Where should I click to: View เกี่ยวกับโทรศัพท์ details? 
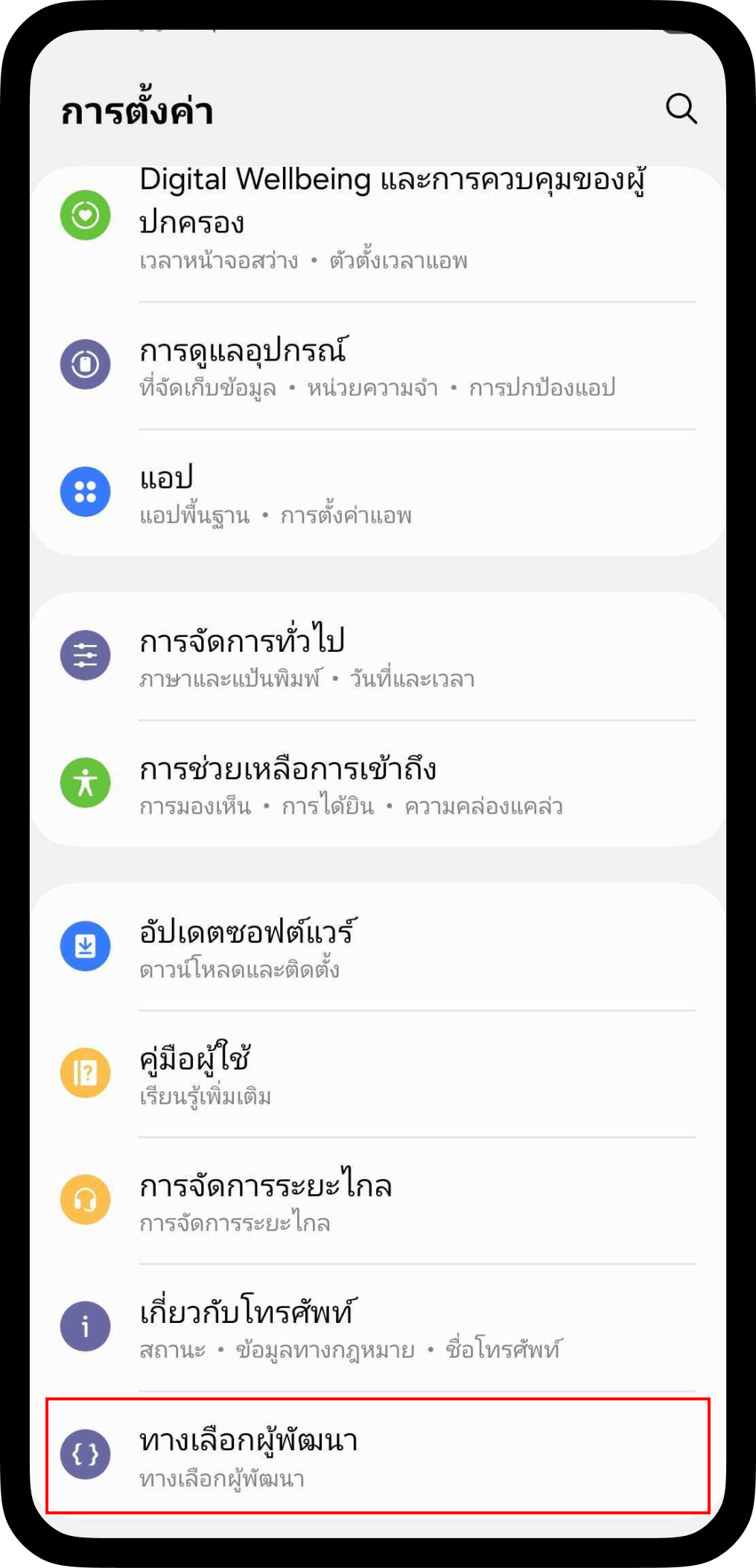click(377, 1327)
